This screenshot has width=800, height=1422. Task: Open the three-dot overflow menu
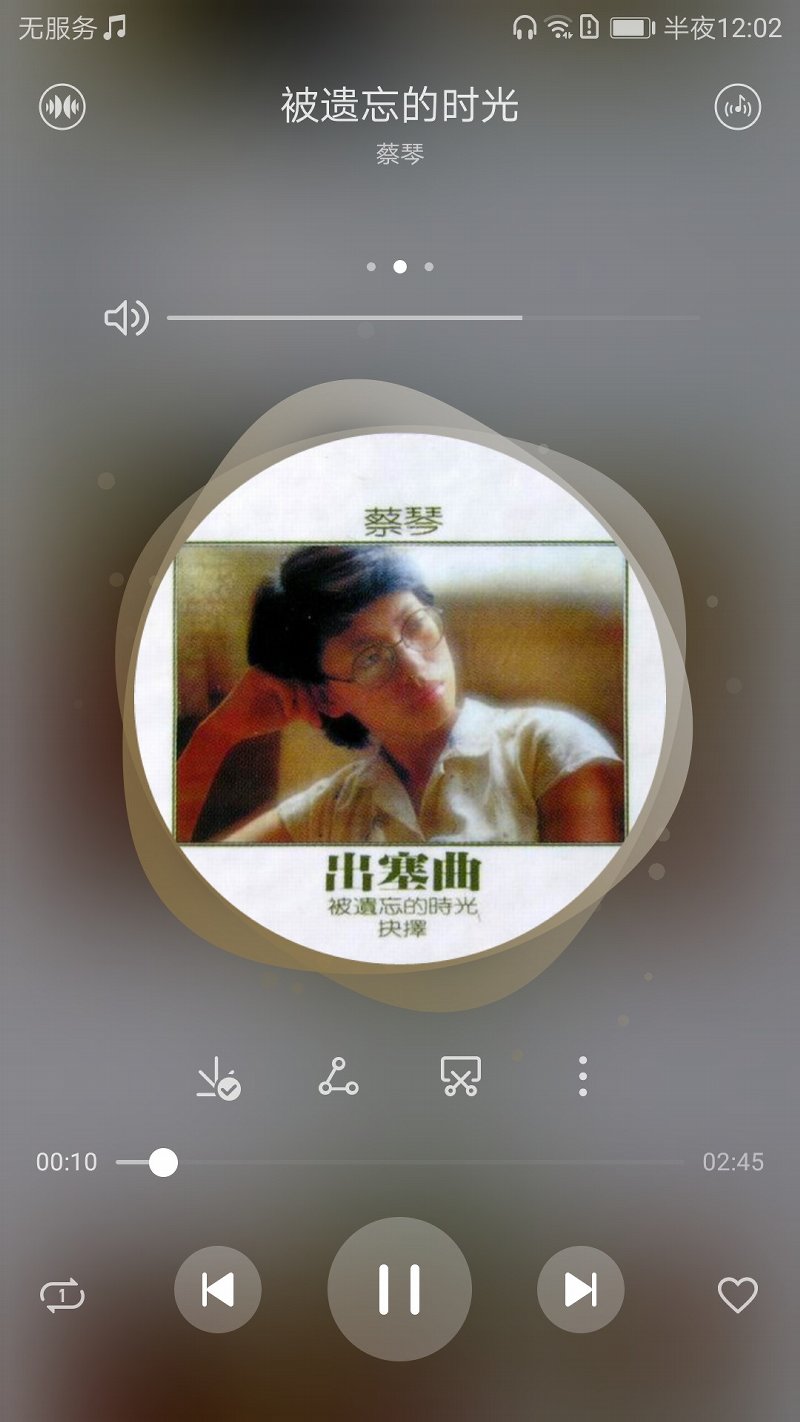pos(583,1077)
